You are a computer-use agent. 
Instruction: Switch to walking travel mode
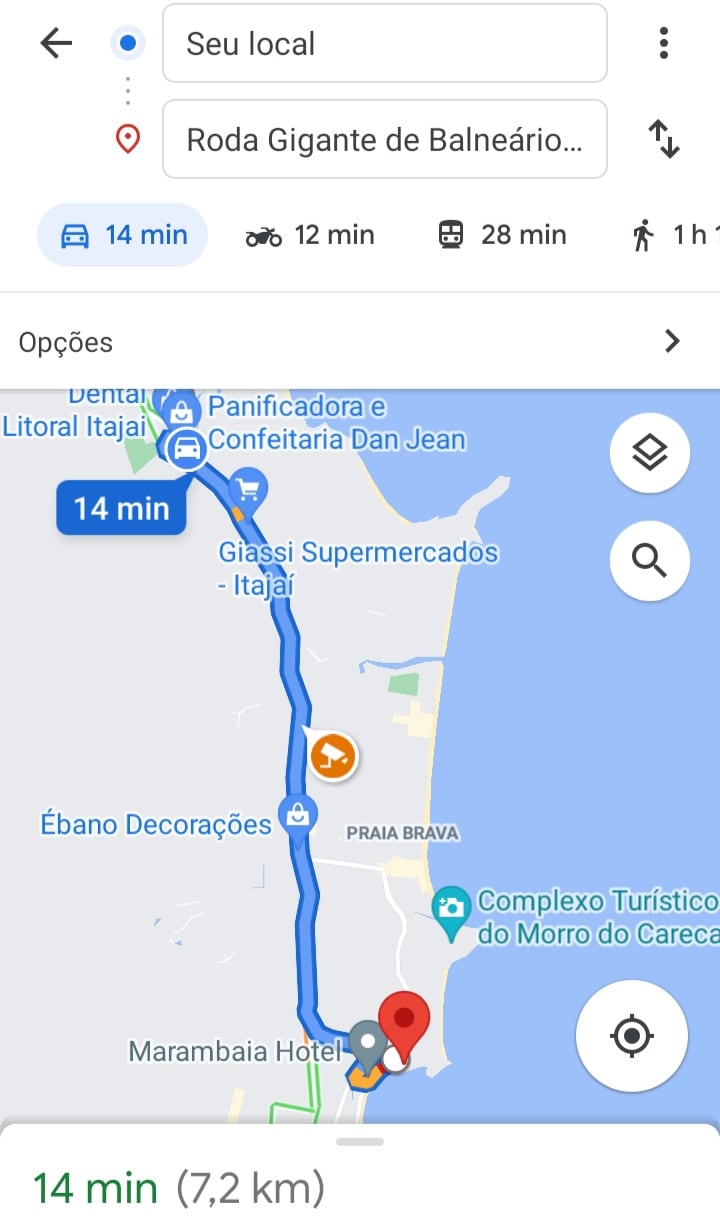pyautogui.click(x=668, y=235)
